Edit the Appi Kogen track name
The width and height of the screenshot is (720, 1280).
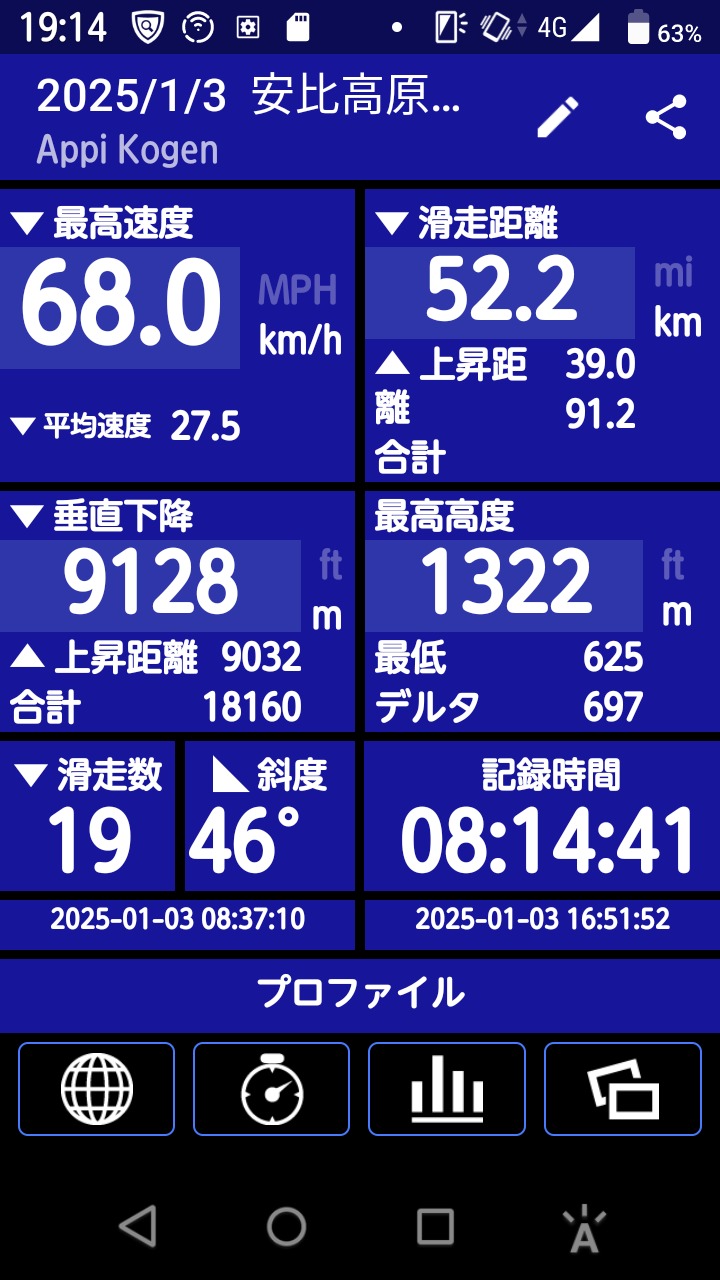click(558, 118)
